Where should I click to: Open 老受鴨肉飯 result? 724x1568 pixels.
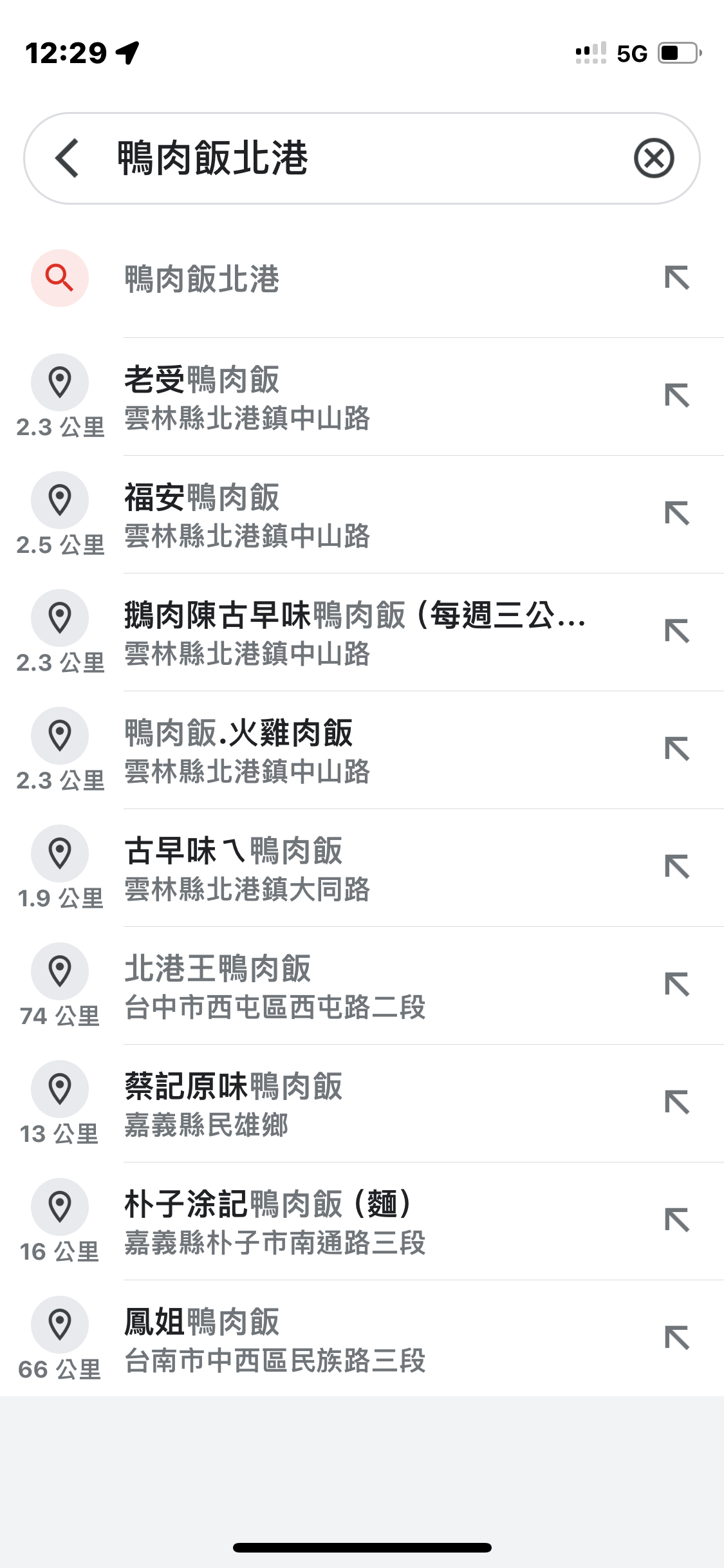click(x=362, y=397)
